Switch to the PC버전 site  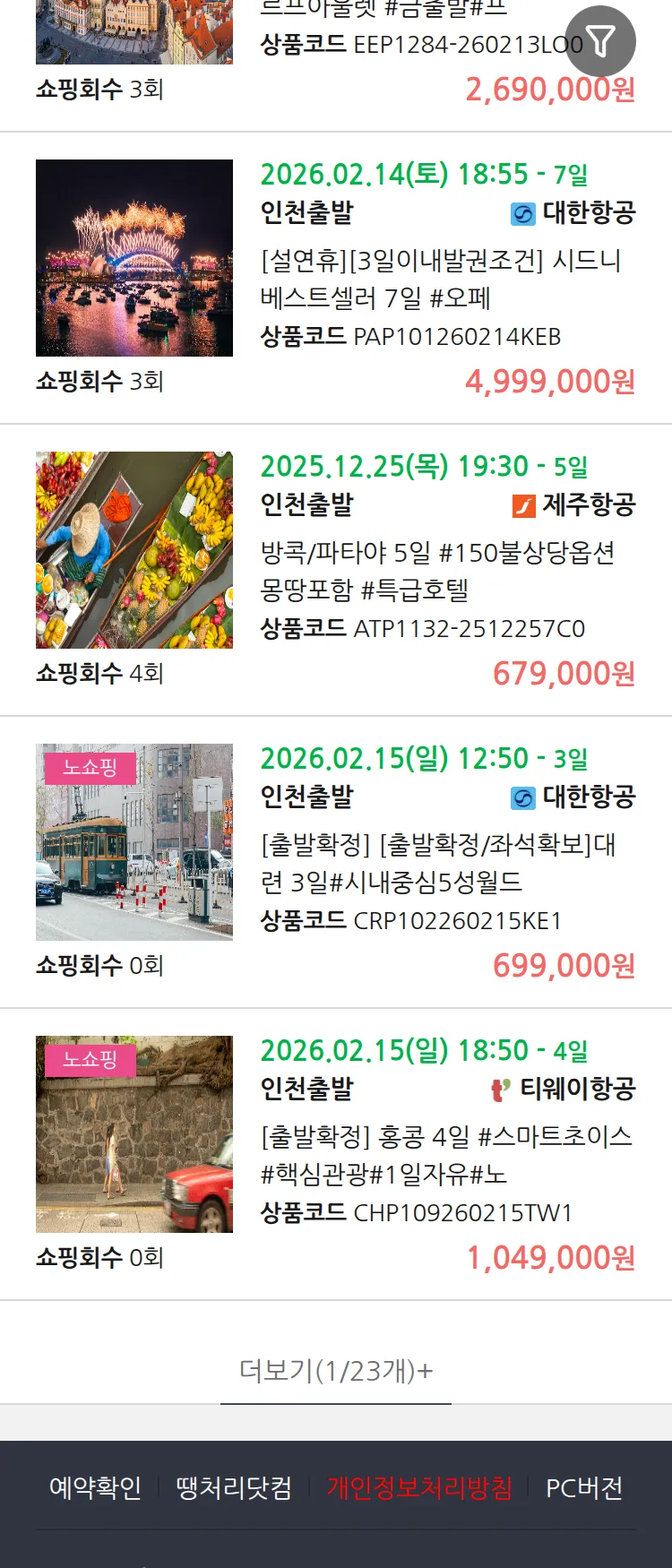point(584,1488)
